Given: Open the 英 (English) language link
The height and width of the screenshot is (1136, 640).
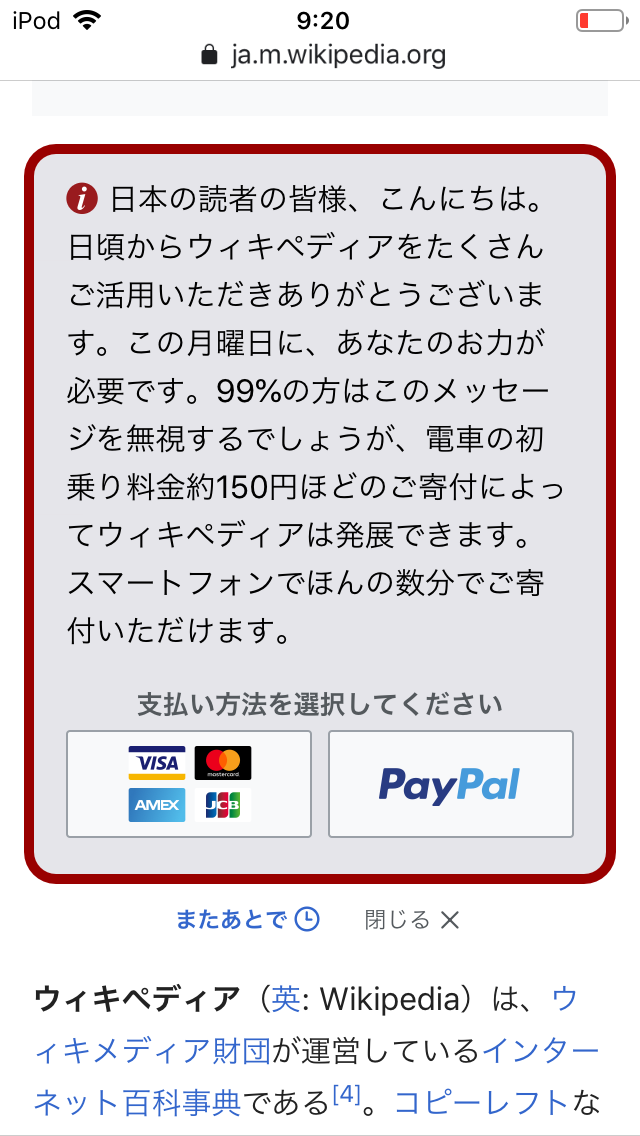Looking at the screenshot, I should pyautogui.click(x=285, y=998).
